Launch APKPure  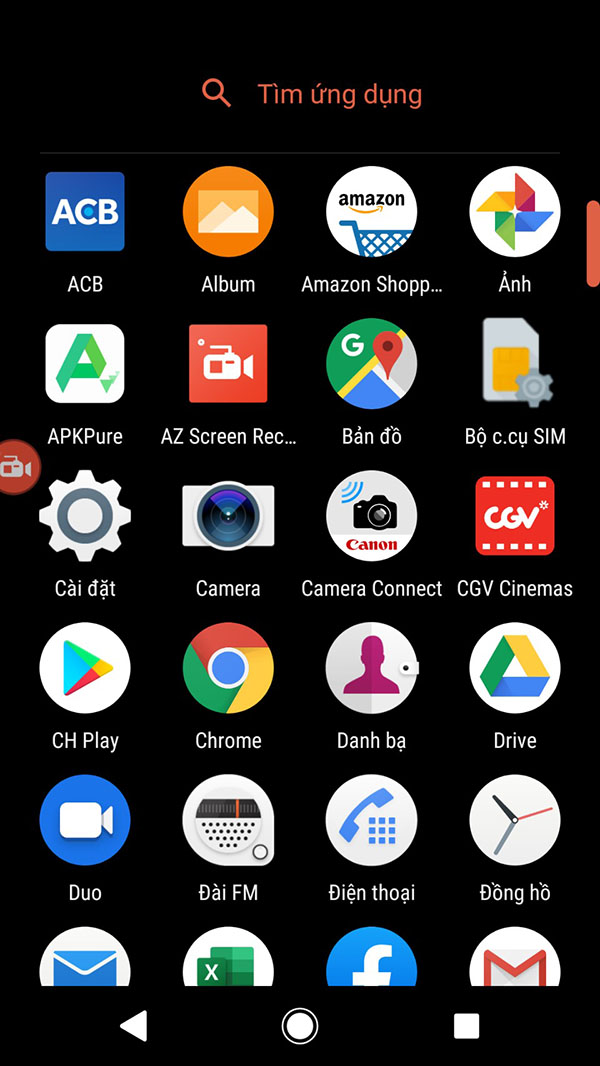click(85, 364)
